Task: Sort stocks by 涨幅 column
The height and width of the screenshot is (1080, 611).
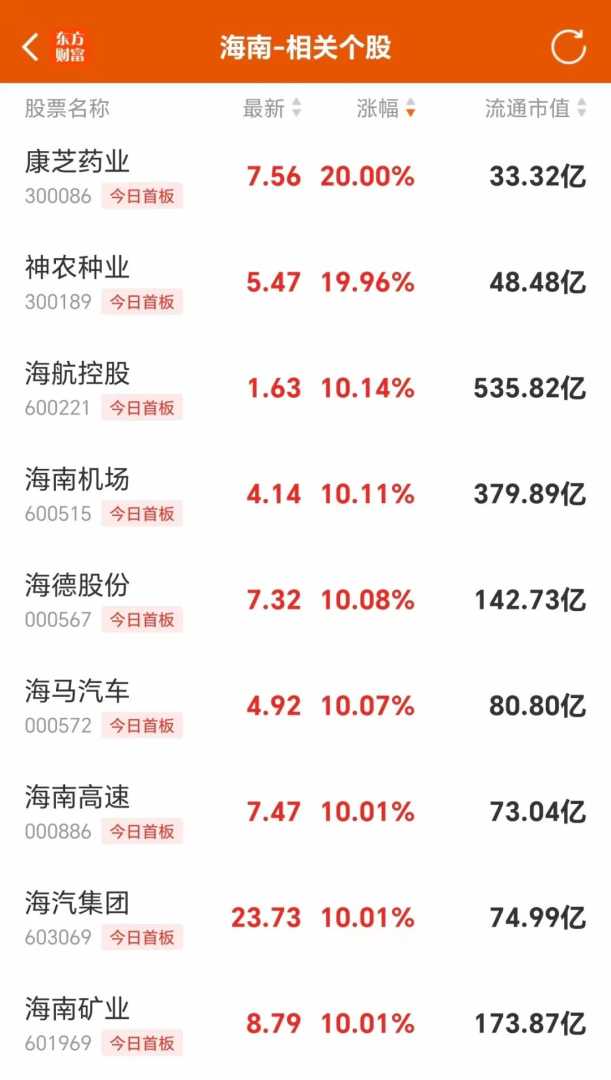Action: [x=385, y=109]
